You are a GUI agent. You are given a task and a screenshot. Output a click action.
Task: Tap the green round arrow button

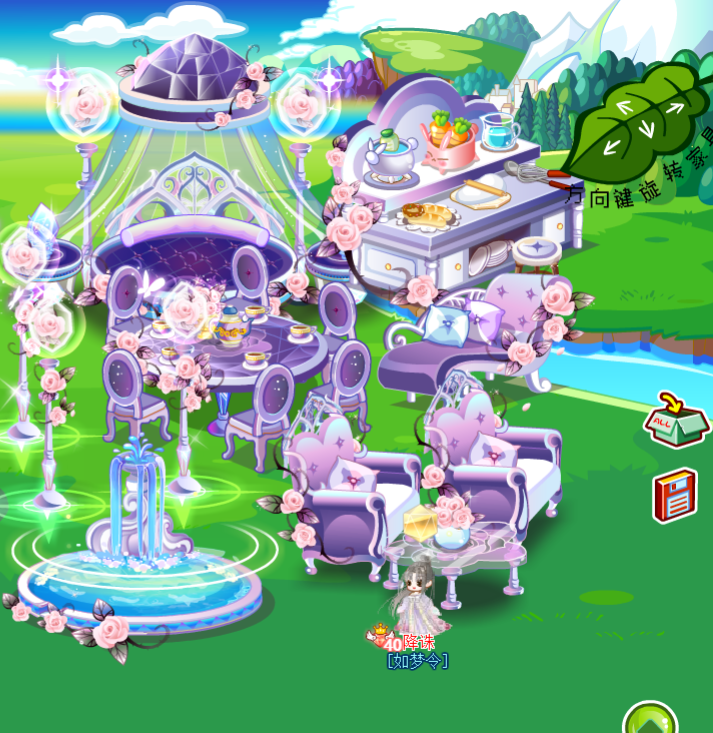(651, 720)
